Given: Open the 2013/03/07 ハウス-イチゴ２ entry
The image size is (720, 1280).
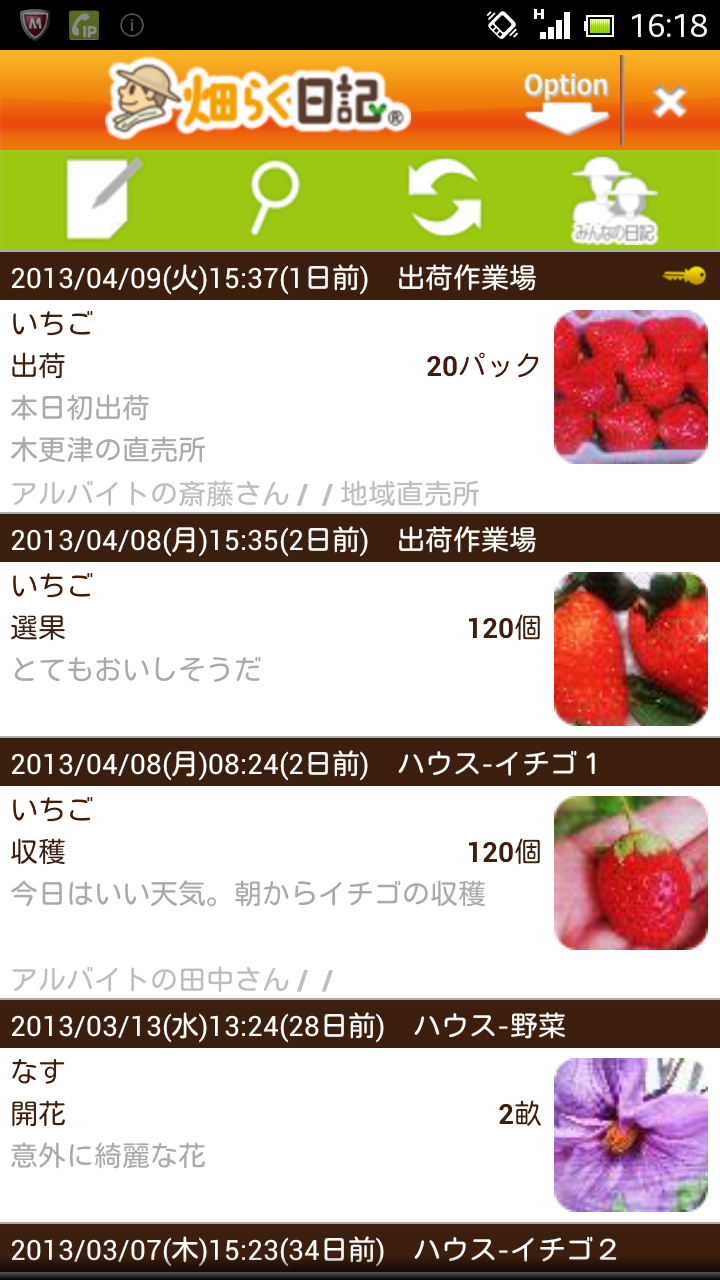Looking at the screenshot, I should [x=360, y=1248].
